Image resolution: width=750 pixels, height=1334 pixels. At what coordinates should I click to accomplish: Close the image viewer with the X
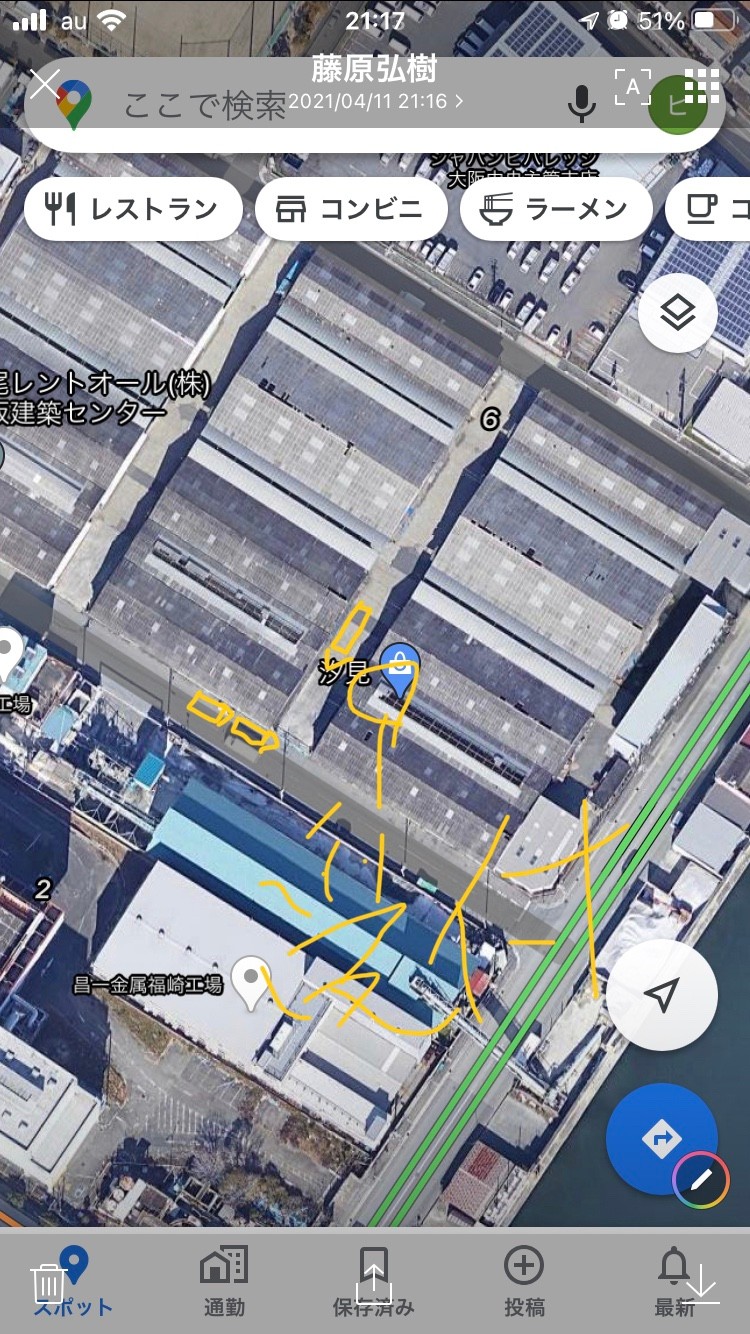point(45,83)
